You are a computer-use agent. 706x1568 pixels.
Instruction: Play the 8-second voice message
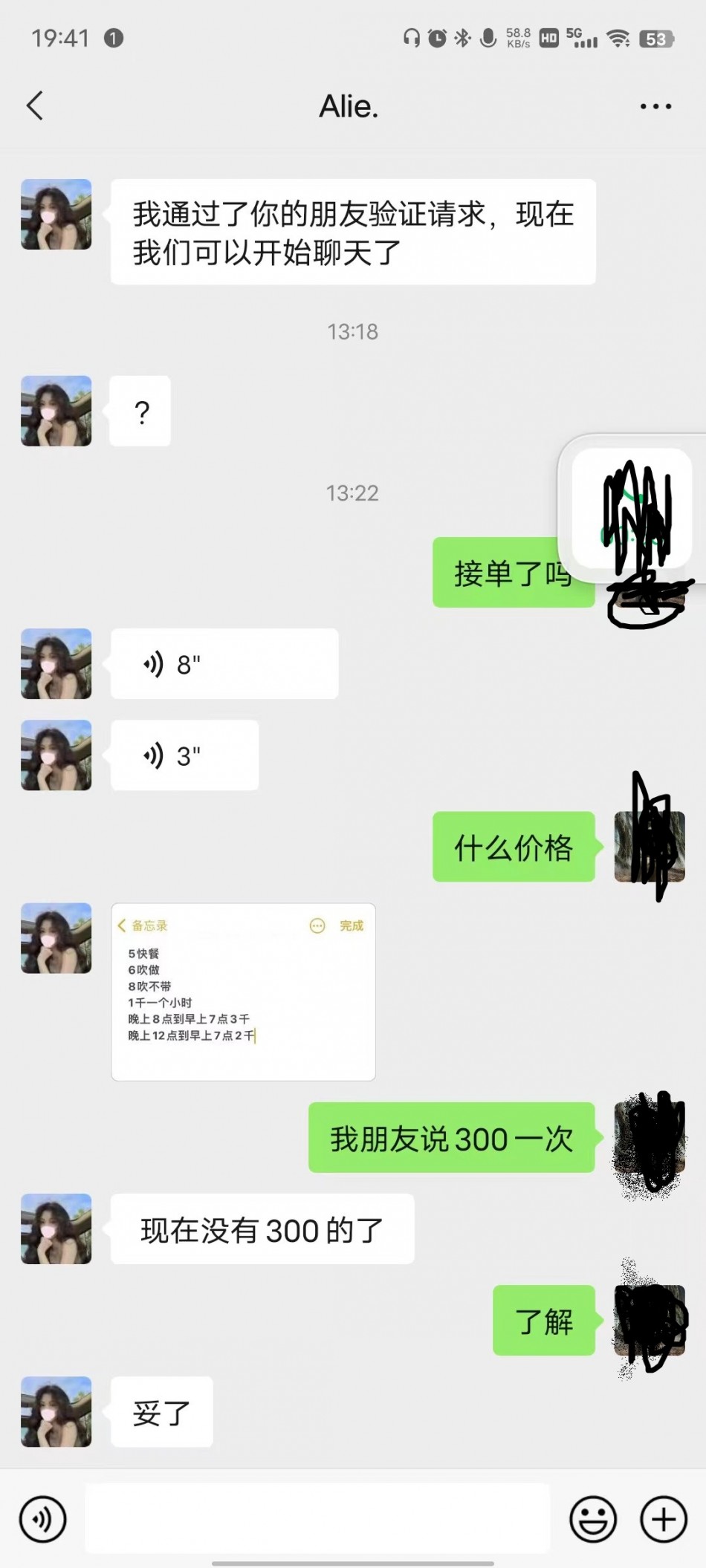tap(224, 663)
